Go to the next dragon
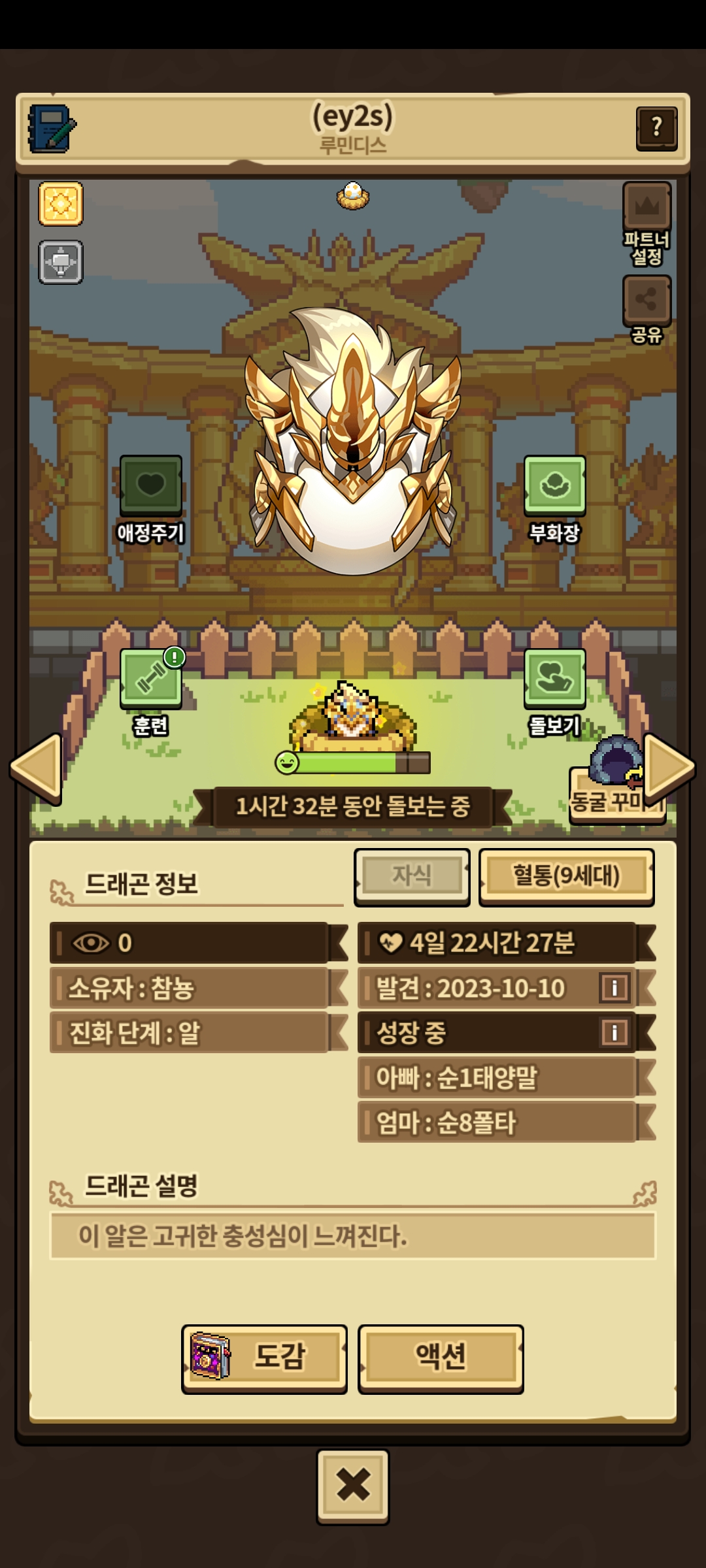This screenshot has height=1568, width=706. point(668,768)
